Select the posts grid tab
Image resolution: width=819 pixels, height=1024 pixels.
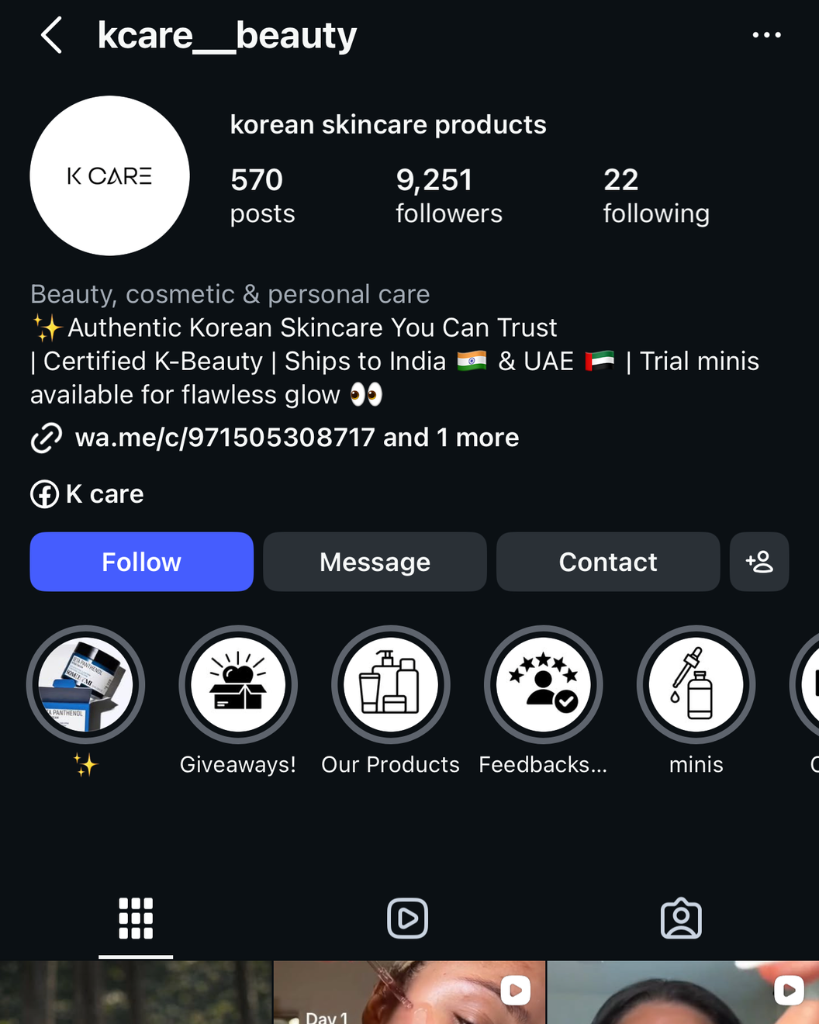pos(136,918)
